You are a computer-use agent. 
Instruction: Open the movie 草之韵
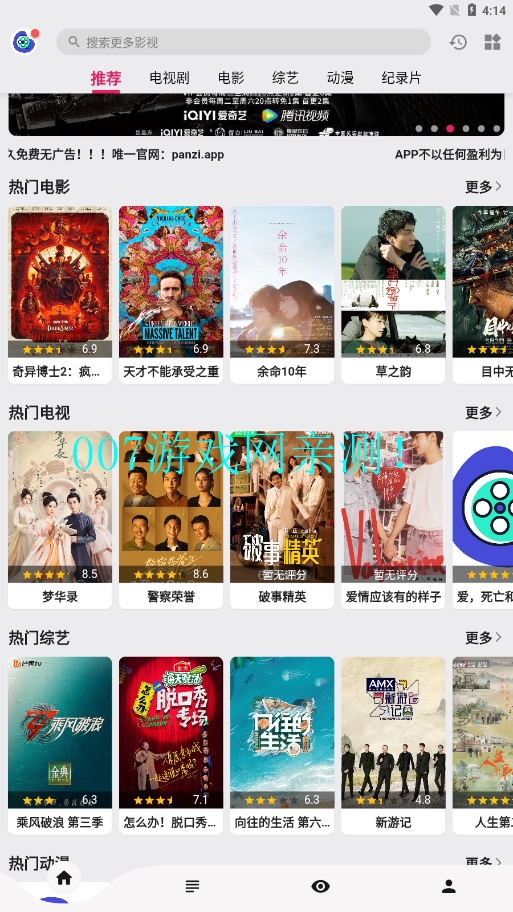(x=393, y=295)
